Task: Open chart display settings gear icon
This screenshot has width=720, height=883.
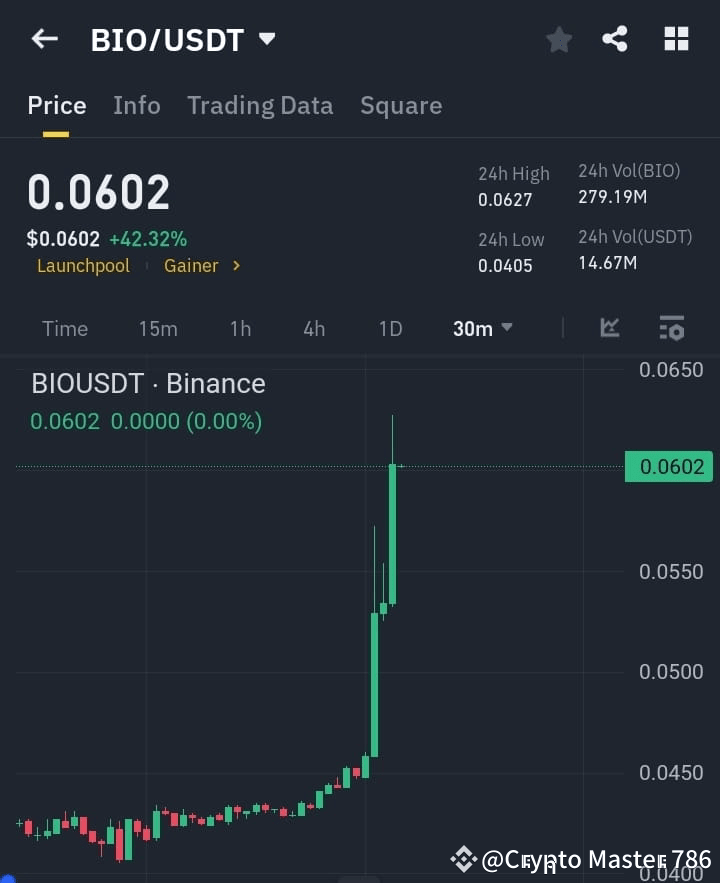Action: click(x=671, y=328)
